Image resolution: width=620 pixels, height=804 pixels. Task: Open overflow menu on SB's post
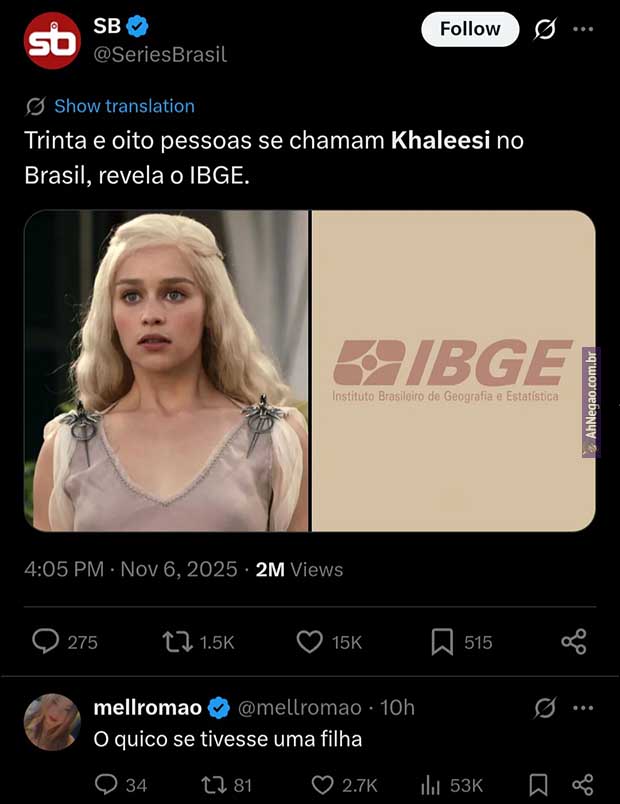[583, 29]
